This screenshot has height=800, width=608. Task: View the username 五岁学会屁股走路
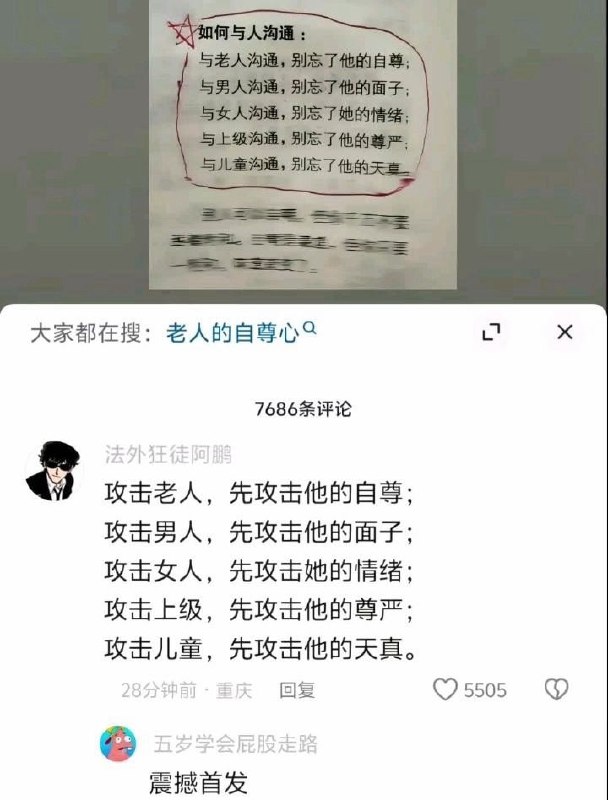[235, 743]
